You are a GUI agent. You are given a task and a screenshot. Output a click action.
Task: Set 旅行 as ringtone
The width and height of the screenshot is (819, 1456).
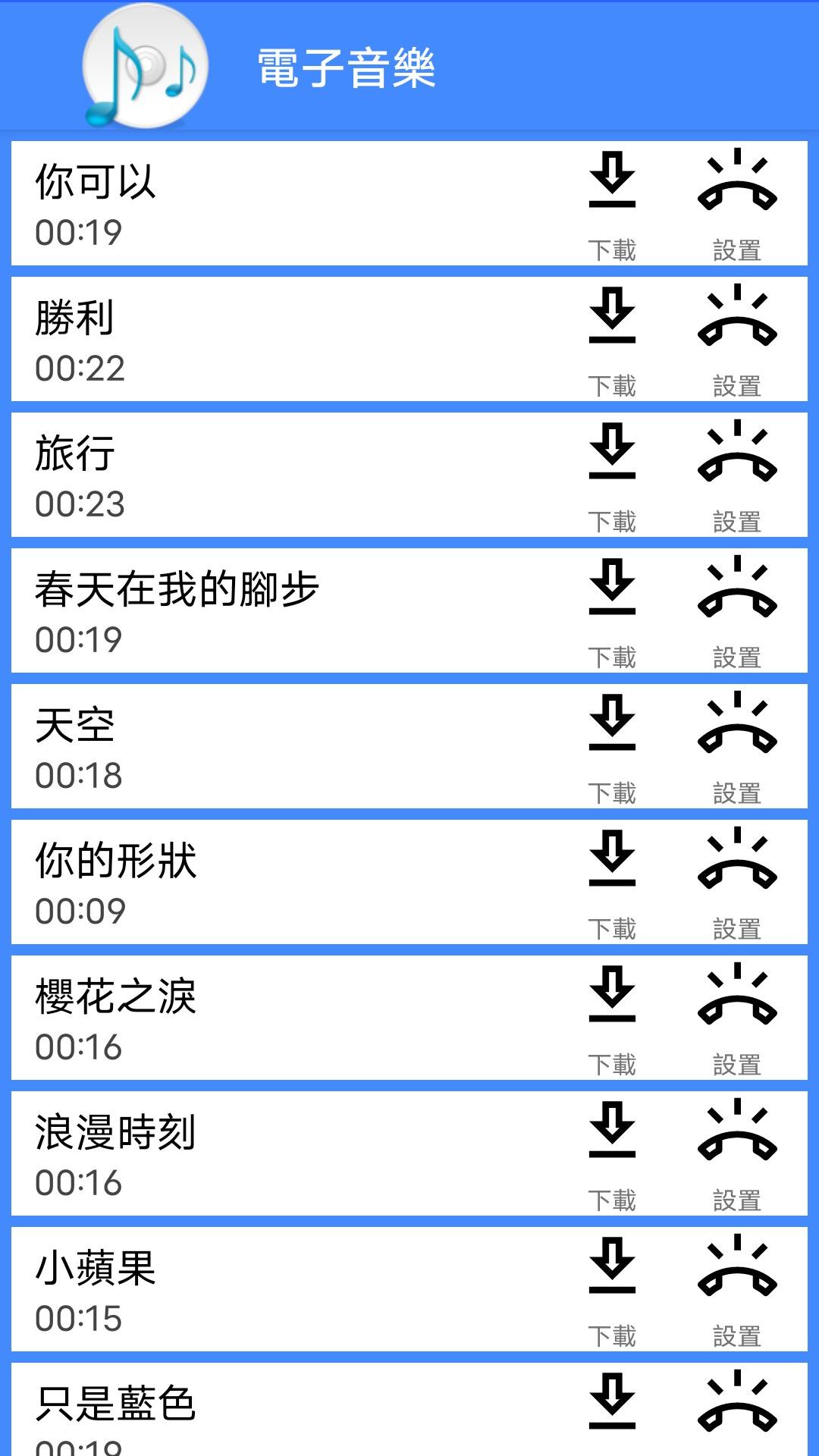[x=737, y=475]
